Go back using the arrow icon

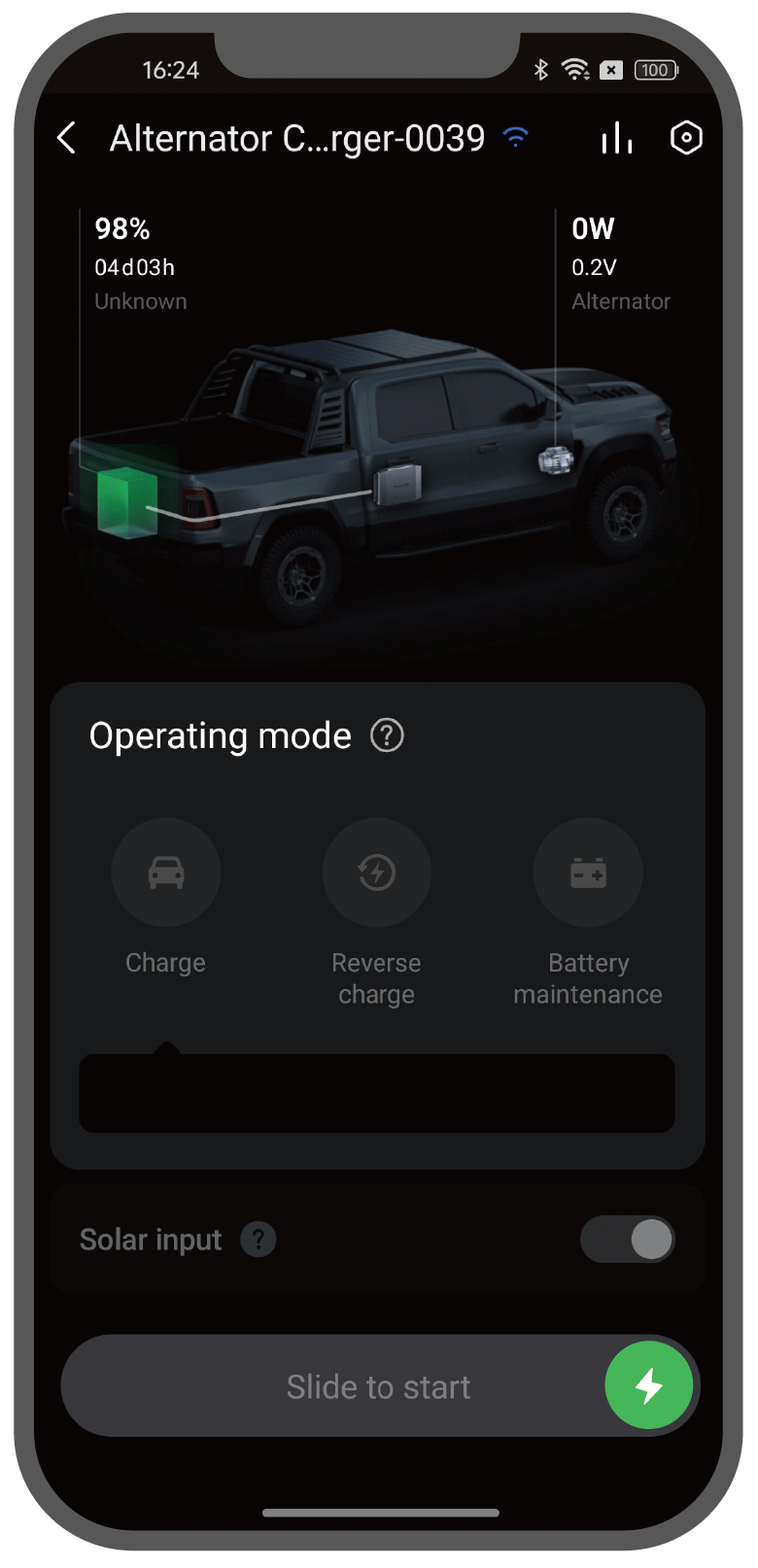66,138
